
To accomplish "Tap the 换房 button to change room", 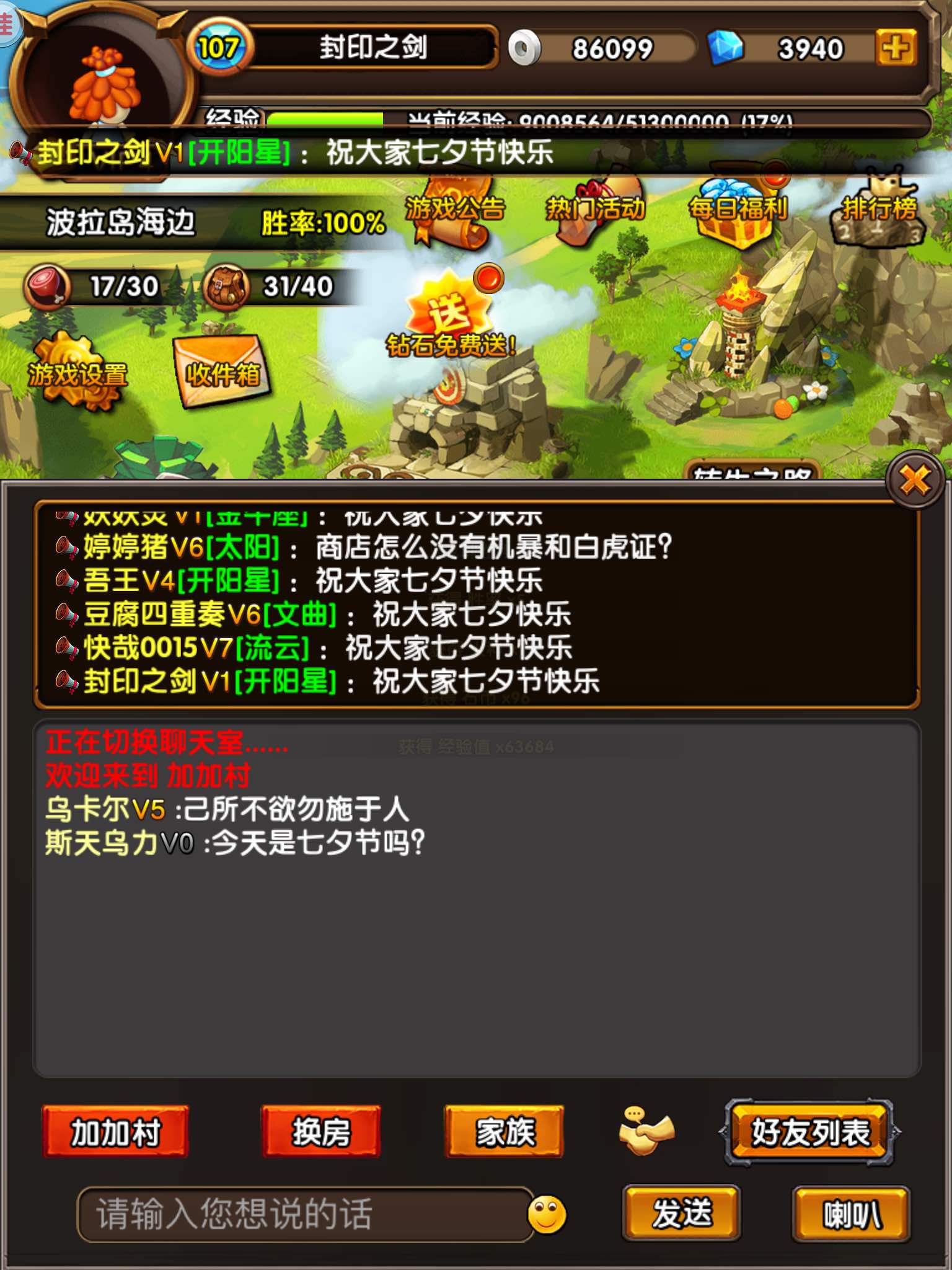I will pos(321,1132).
